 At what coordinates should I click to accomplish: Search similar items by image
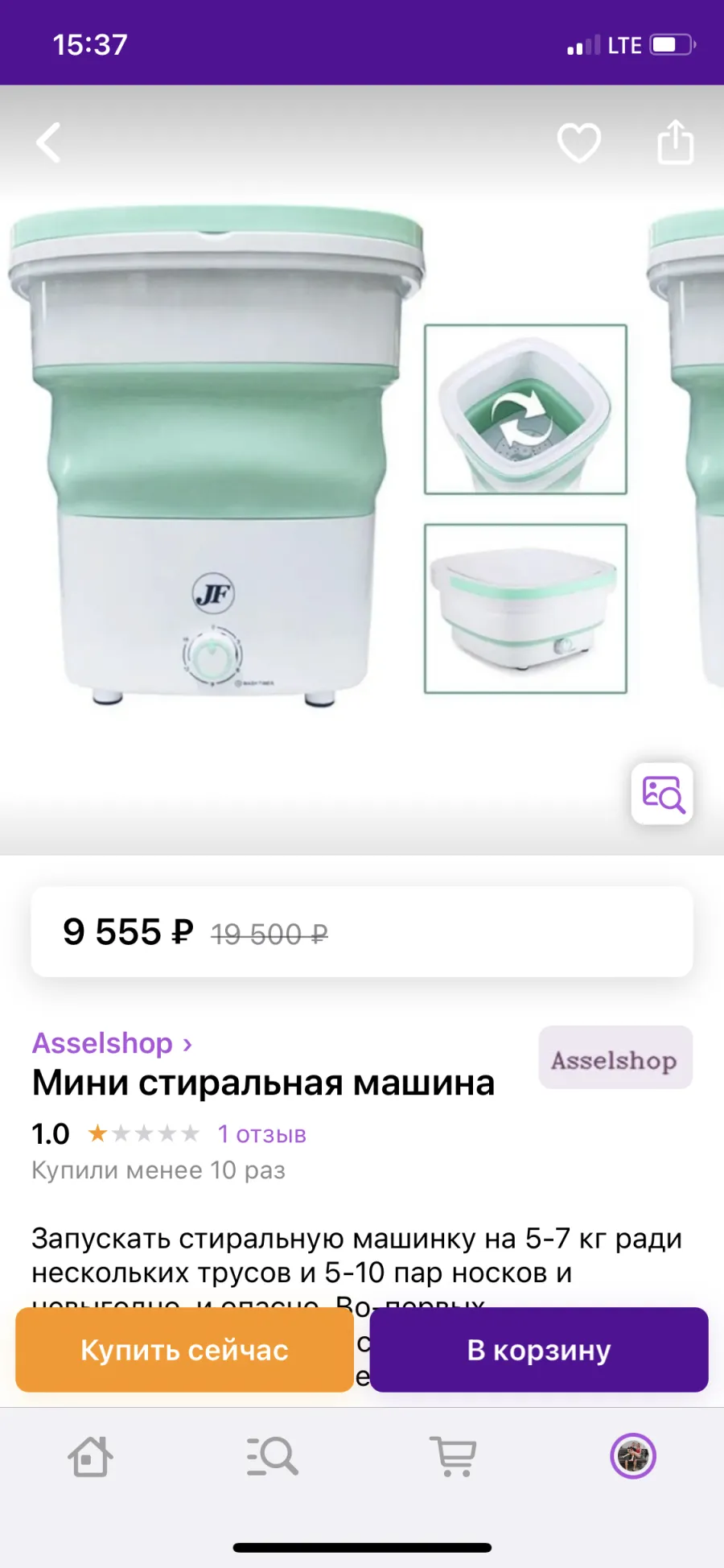(x=662, y=794)
